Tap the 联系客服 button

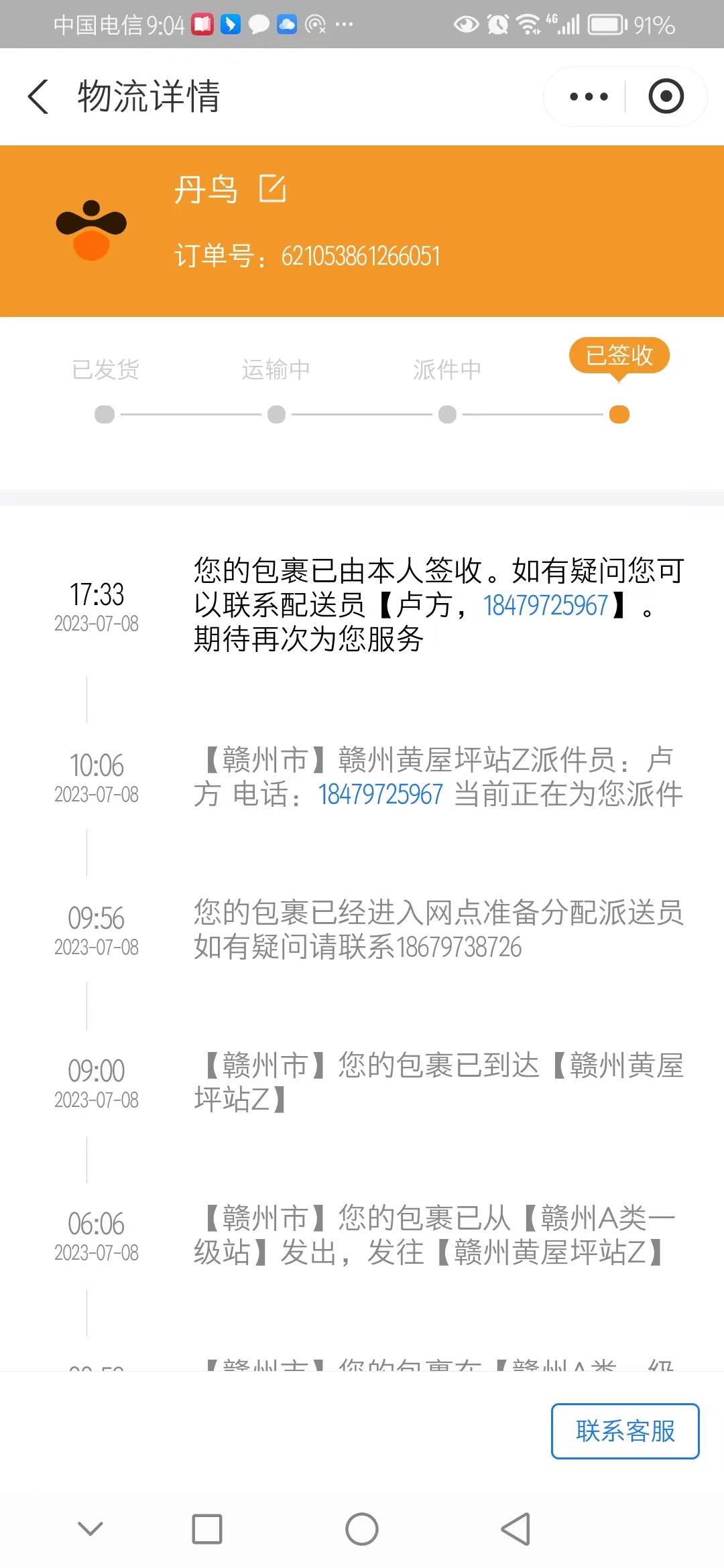click(625, 1431)
